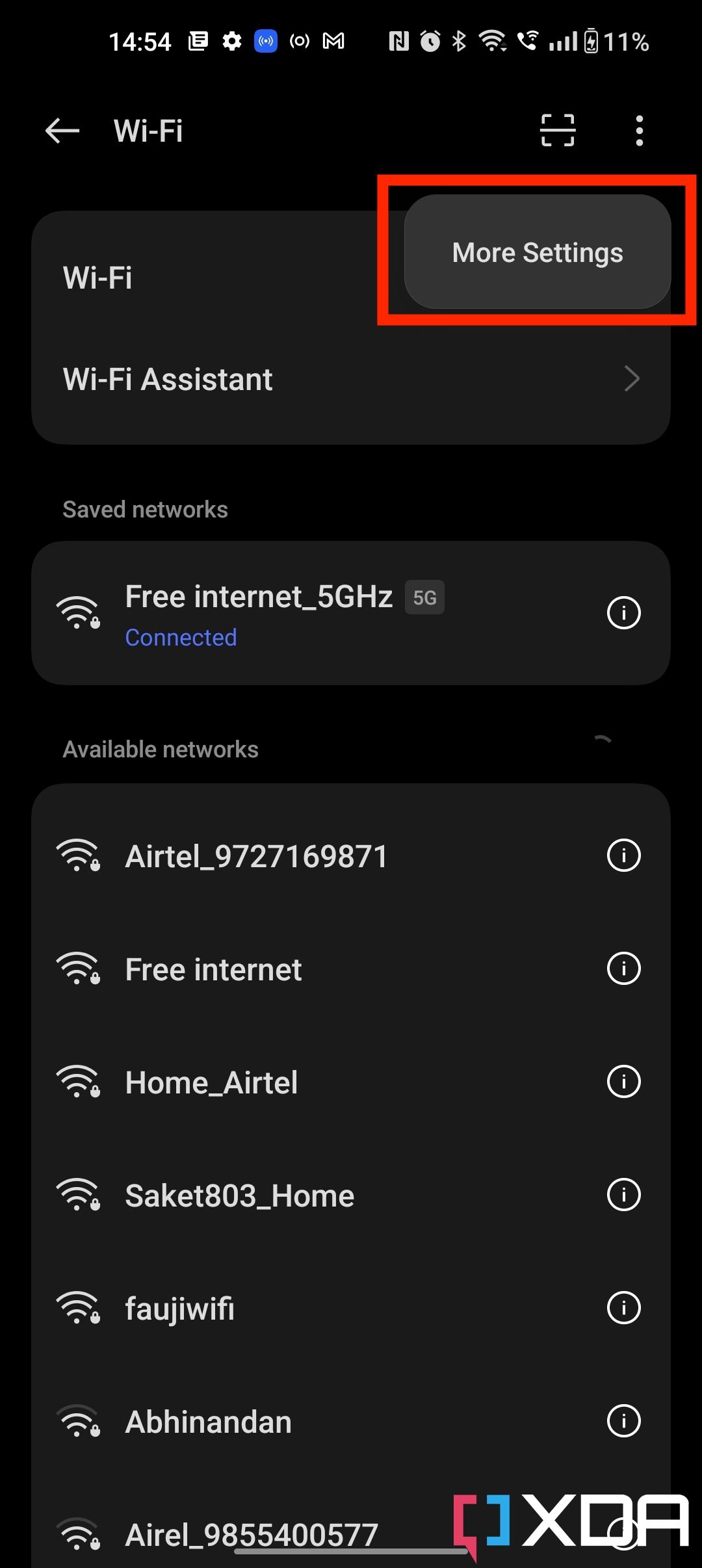Open the three-dot overflow menu
This screenshot has width=702, height=1568.
coord(639,130)
